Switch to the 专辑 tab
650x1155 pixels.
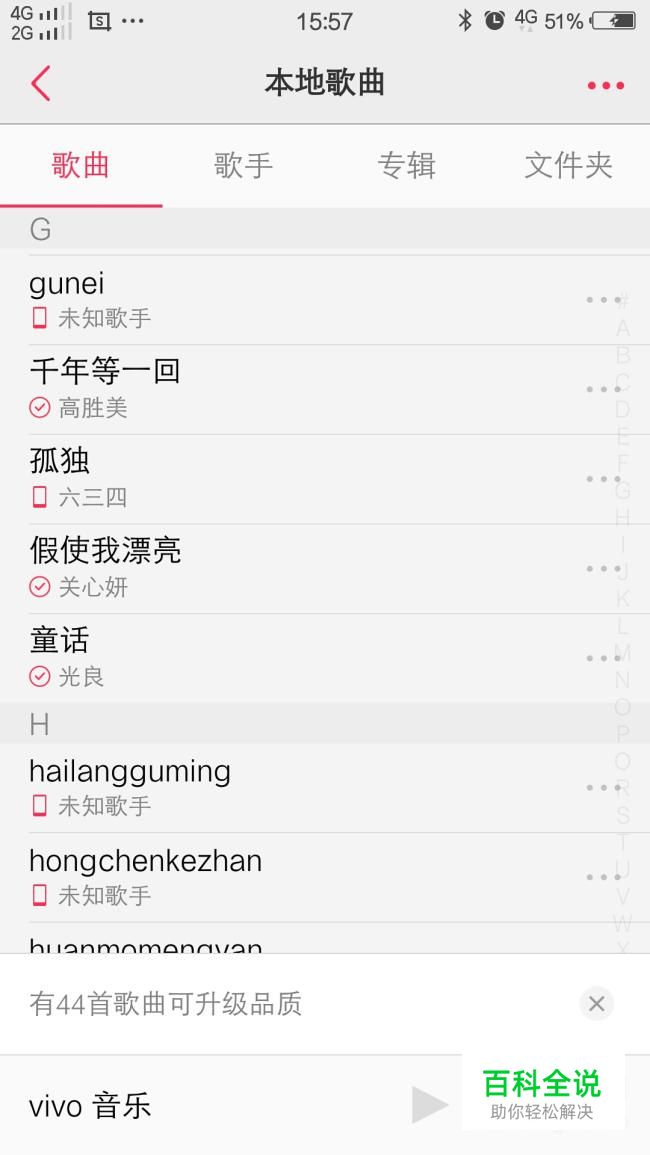(406, 165)
